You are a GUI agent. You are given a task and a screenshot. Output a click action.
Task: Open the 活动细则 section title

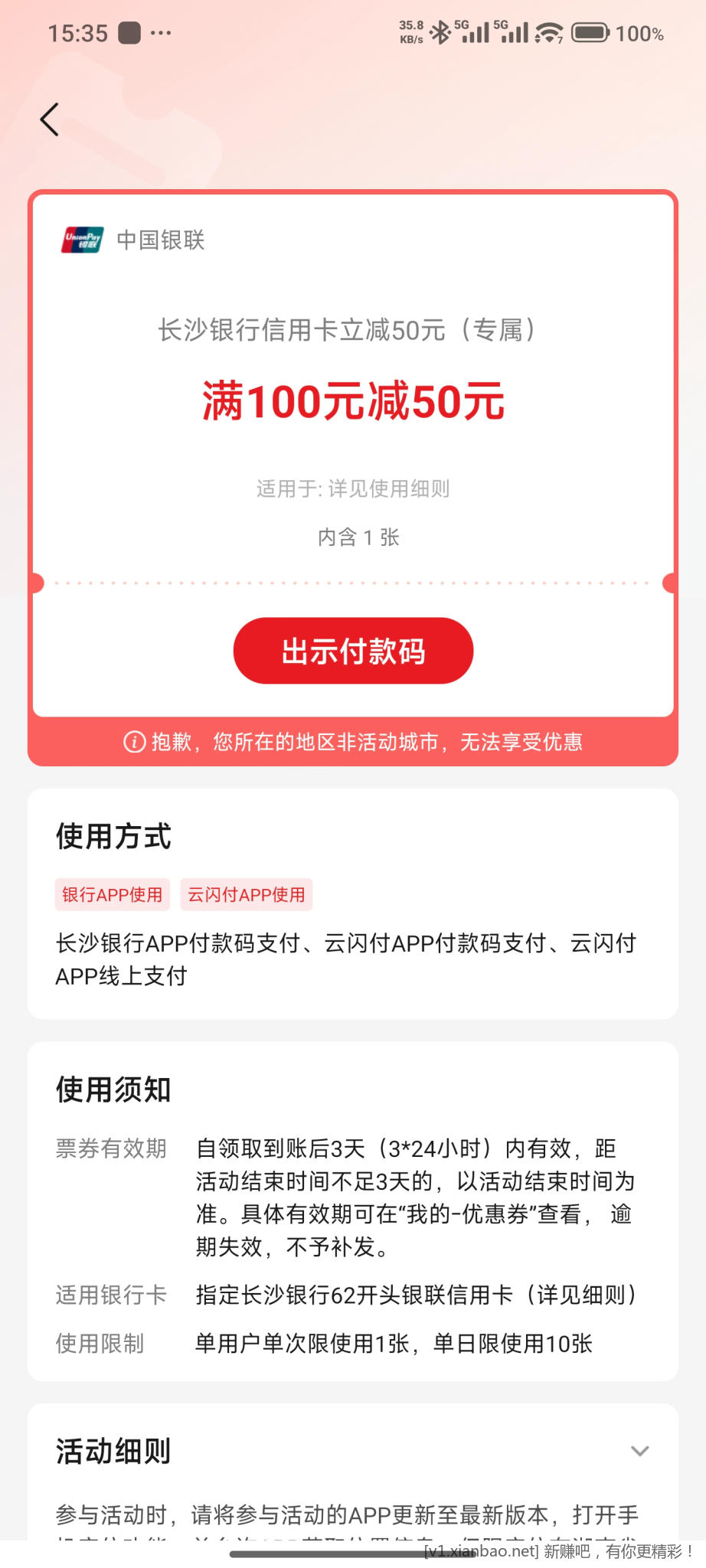pyautogui.click(x=109, y=1449)
